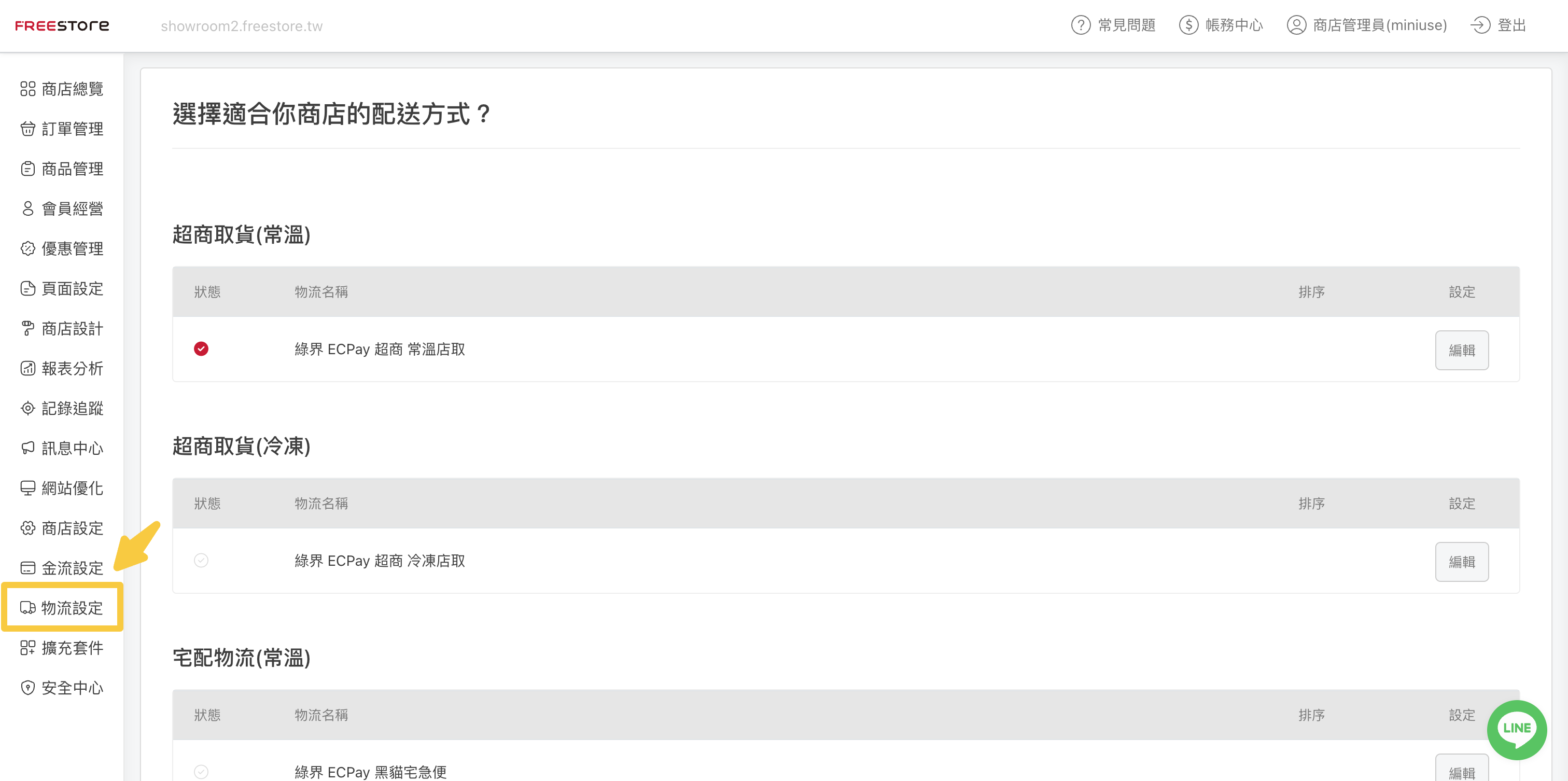
Task: Open 金流設定 section
Action: [62, 568]
